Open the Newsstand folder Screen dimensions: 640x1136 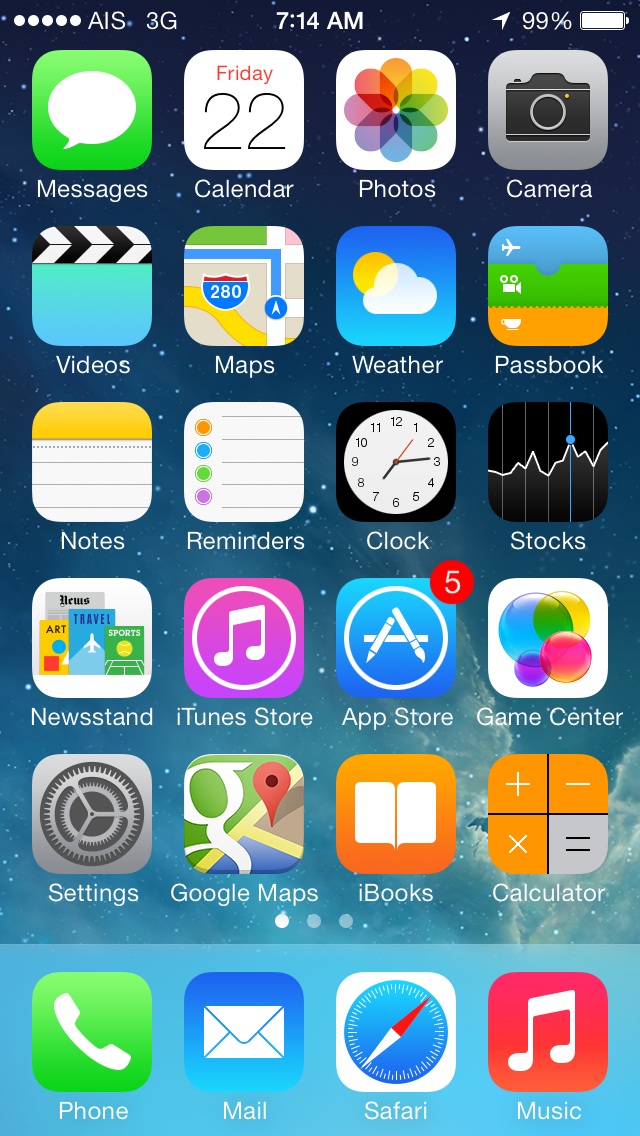(92, 638)
